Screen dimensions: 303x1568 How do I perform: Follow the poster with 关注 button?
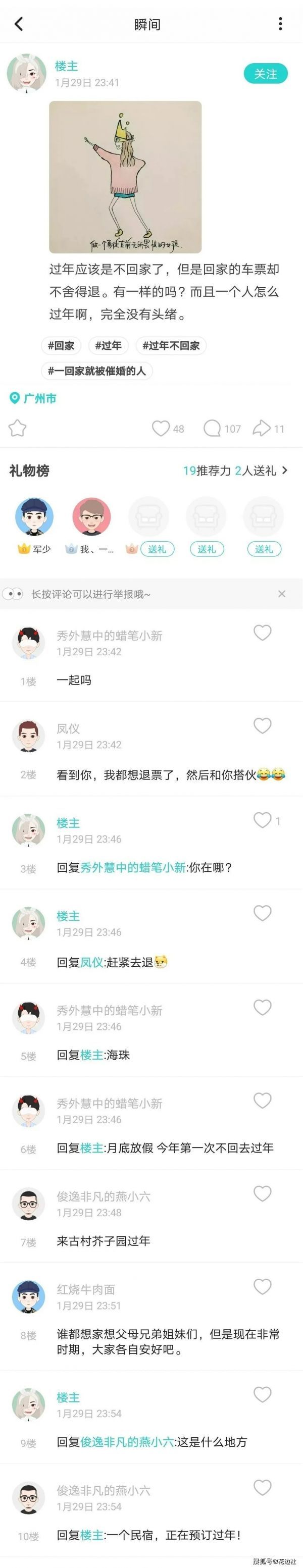[265, 74]
